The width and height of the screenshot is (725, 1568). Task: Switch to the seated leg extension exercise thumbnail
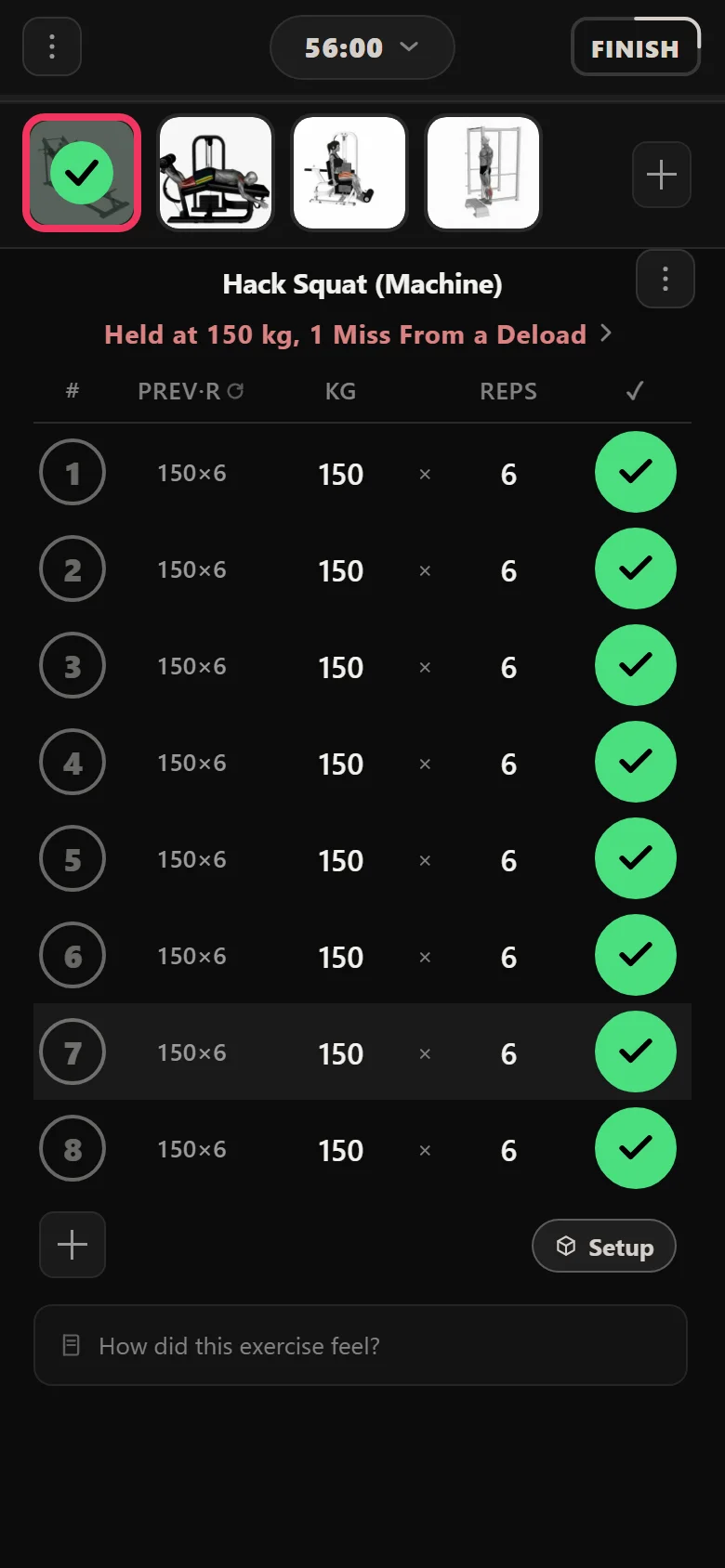(x=349, y=173)
